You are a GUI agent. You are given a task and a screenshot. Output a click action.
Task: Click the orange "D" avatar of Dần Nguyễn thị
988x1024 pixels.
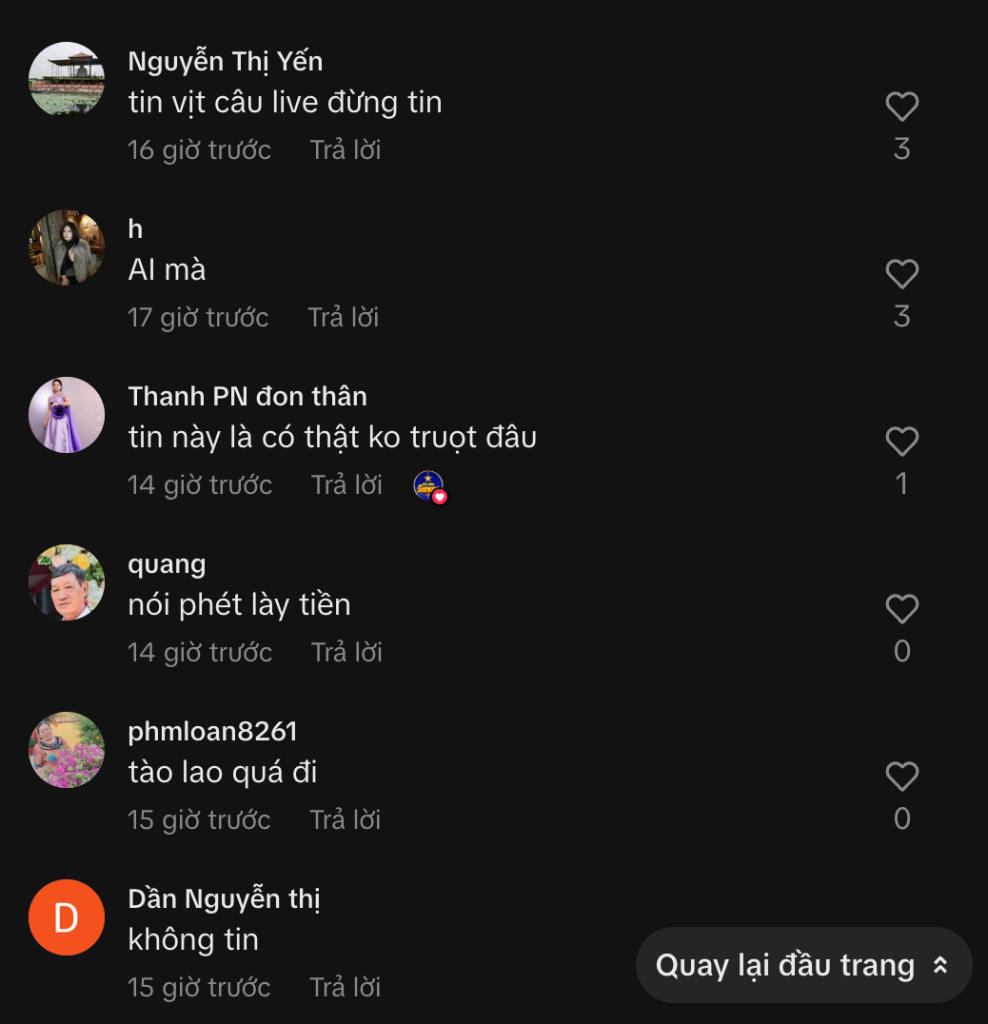point(66,917)
